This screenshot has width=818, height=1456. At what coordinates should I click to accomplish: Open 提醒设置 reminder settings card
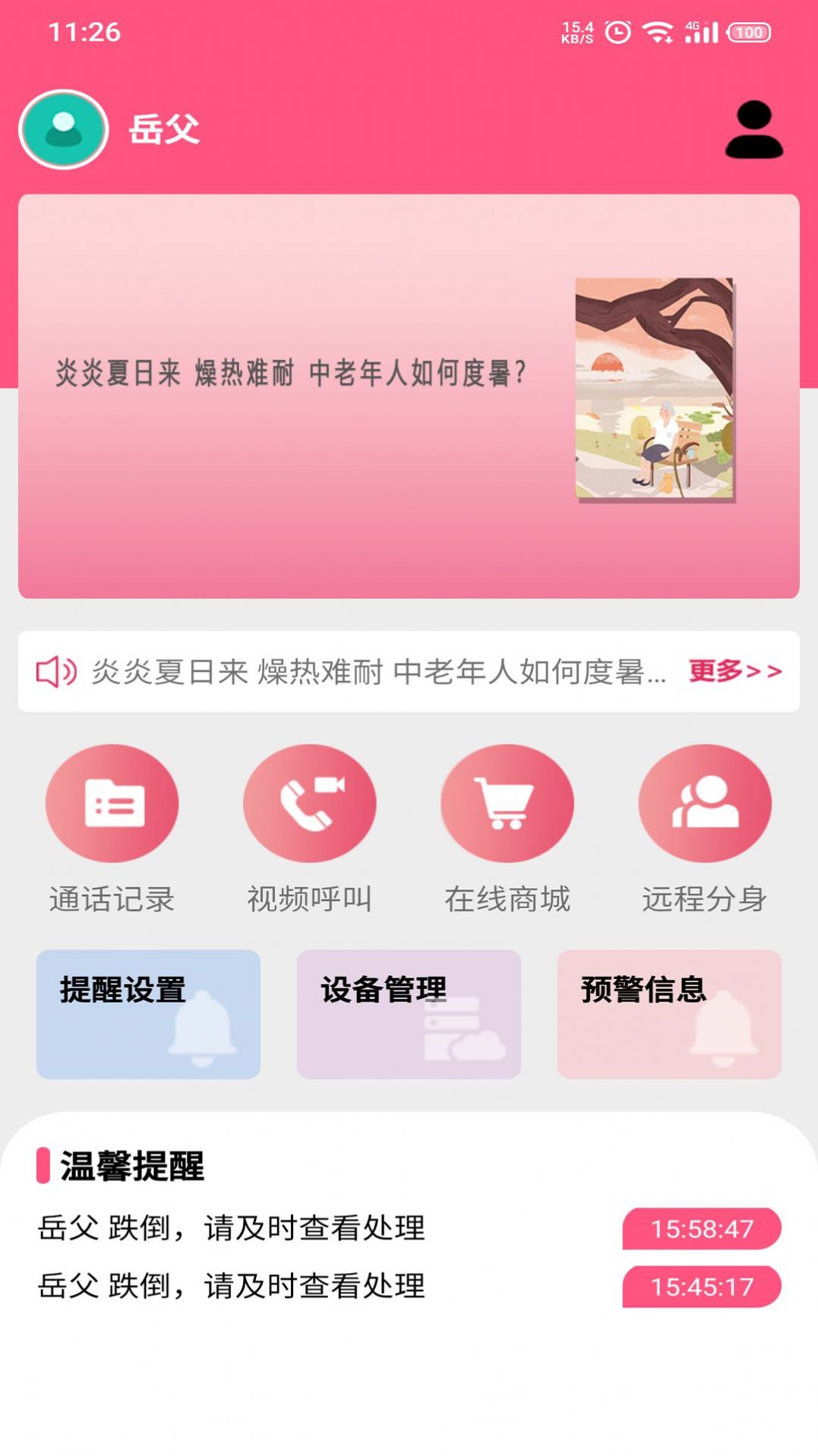[x=148, y=1015]
